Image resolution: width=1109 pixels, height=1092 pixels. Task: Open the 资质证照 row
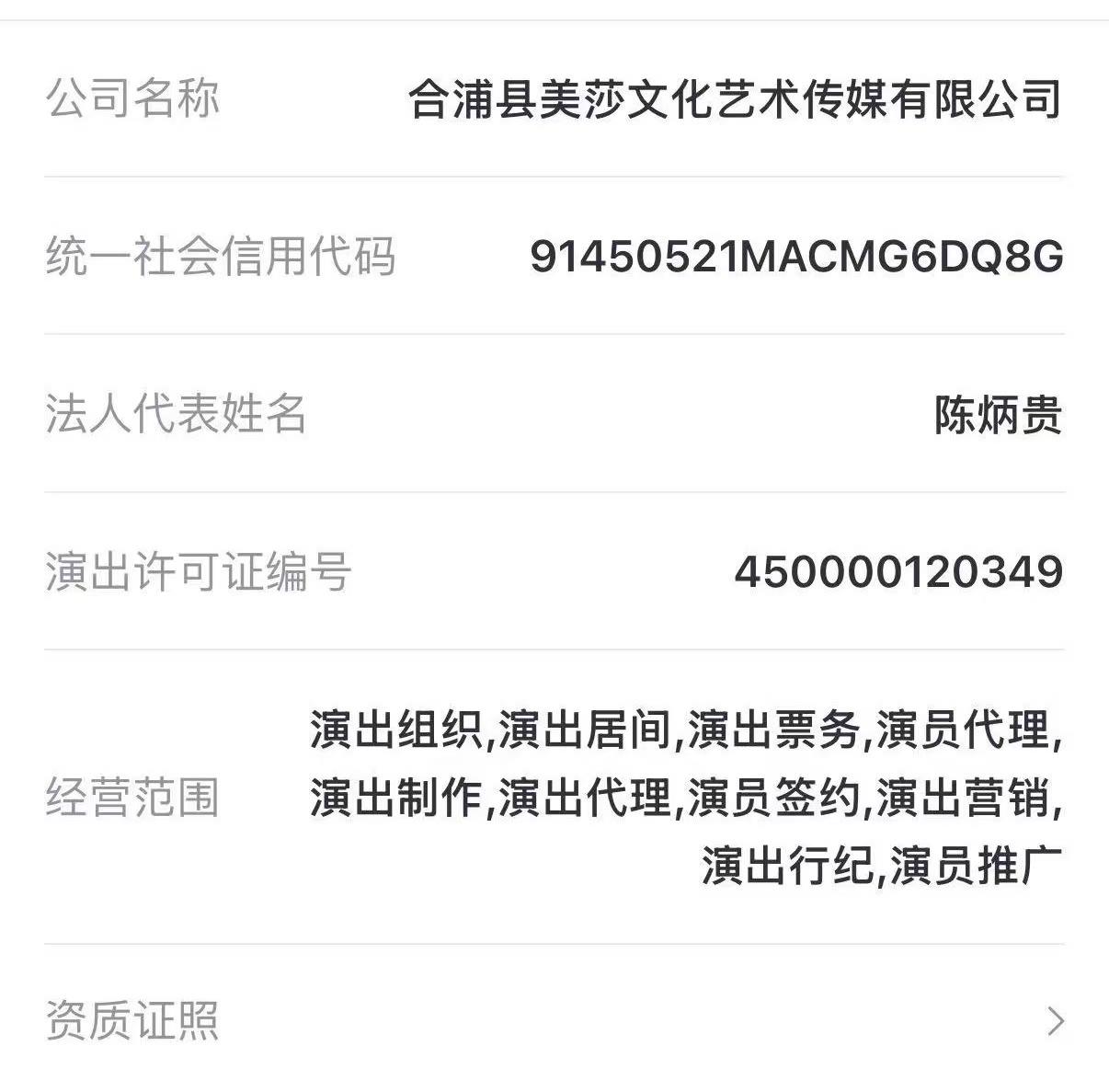(554, 1020)
